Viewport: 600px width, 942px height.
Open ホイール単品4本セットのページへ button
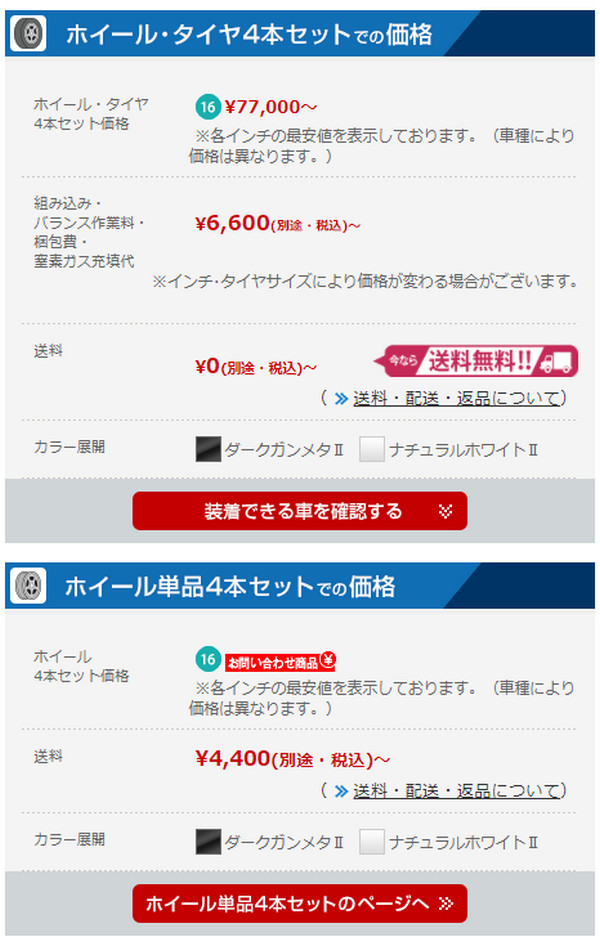(300, 903)
